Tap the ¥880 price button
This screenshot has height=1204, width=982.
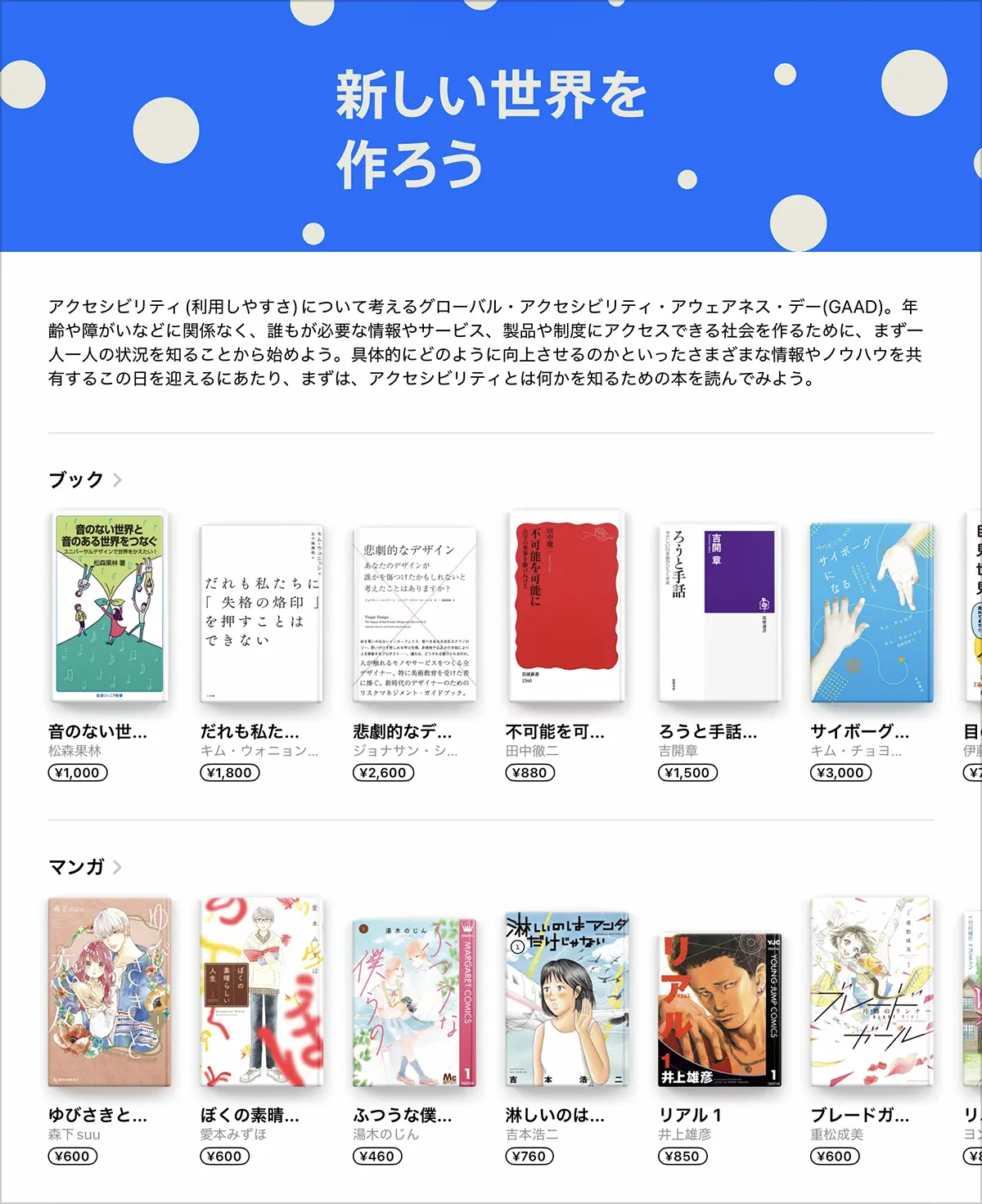530,772
